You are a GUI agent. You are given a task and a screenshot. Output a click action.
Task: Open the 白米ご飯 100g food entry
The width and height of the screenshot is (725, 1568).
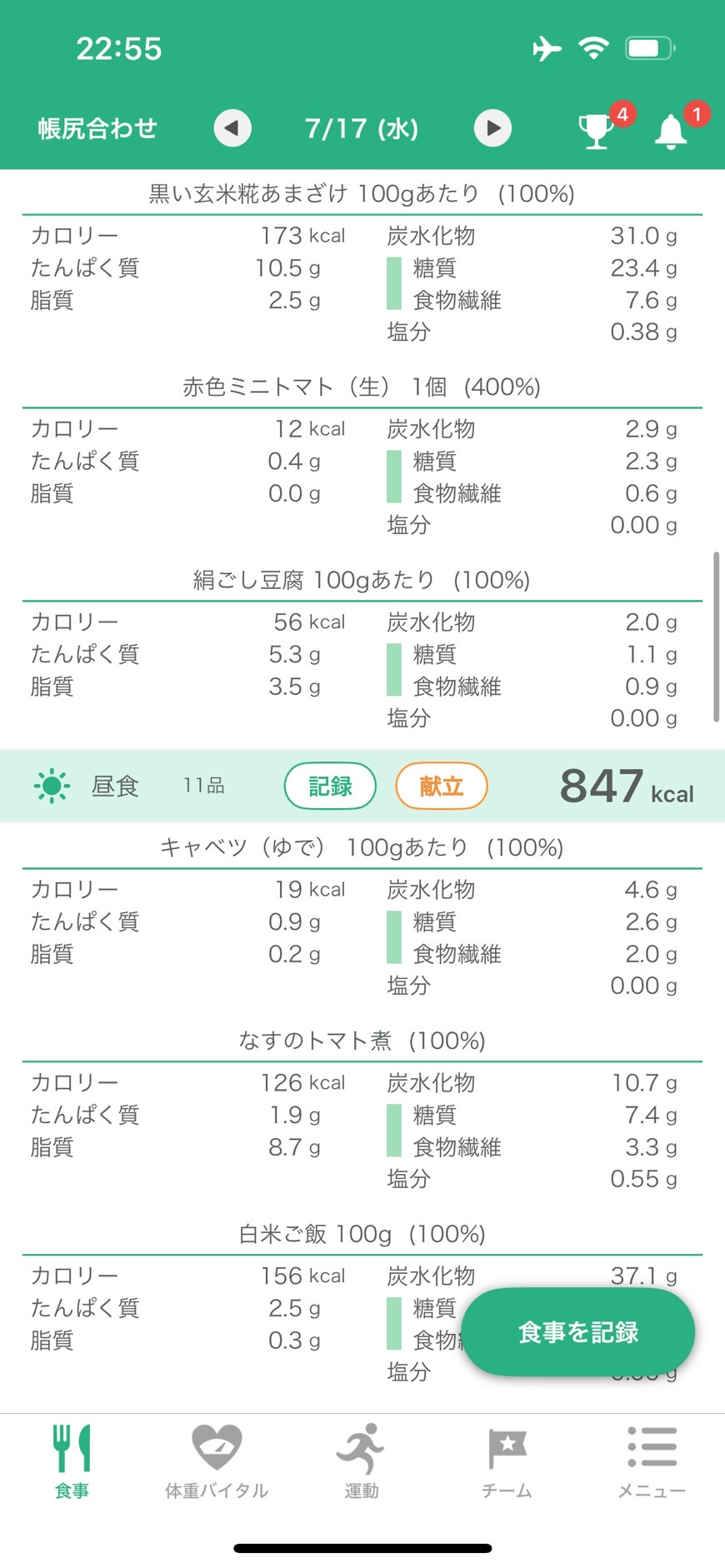[x=362, y=1234]
